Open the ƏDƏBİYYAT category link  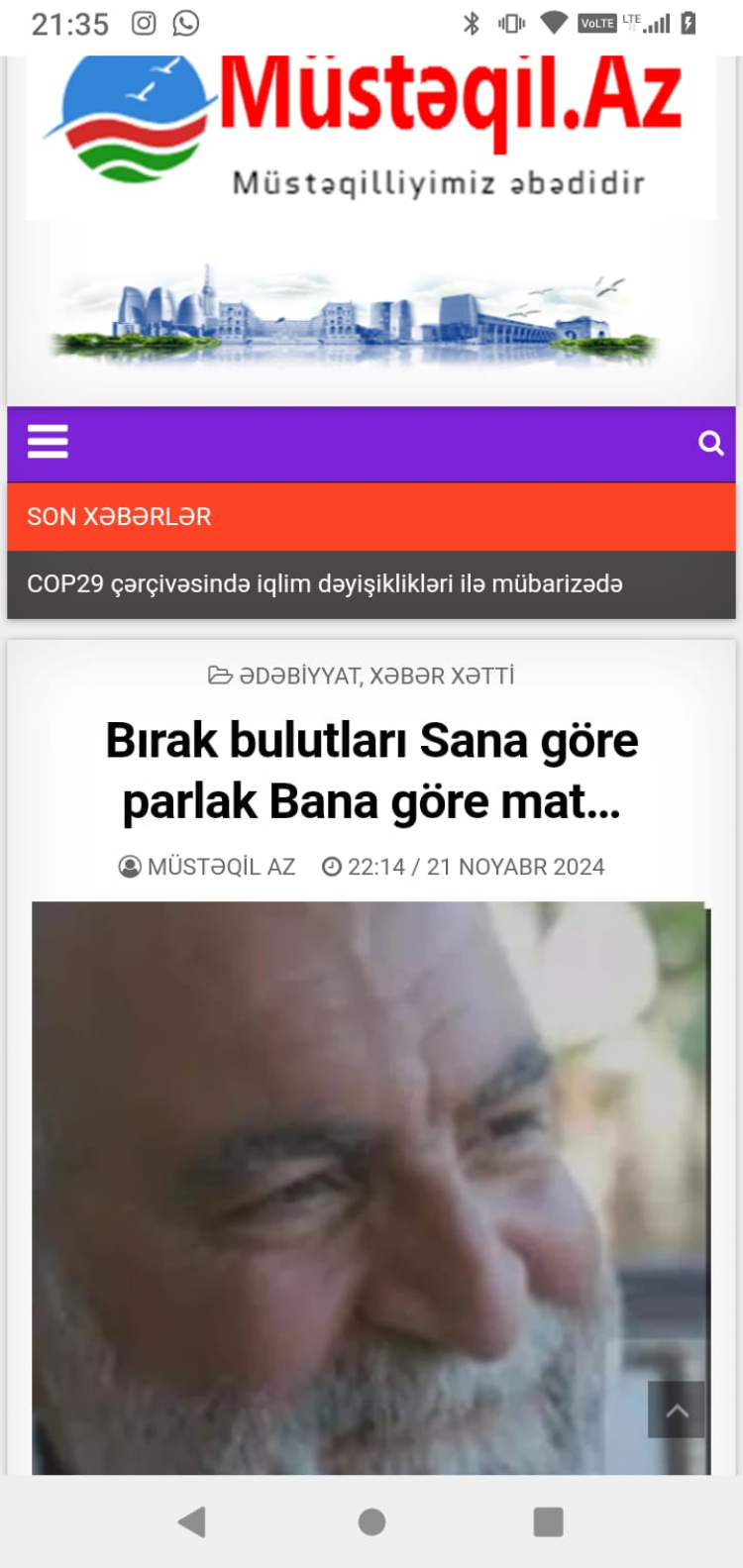(x=299, y=676)
